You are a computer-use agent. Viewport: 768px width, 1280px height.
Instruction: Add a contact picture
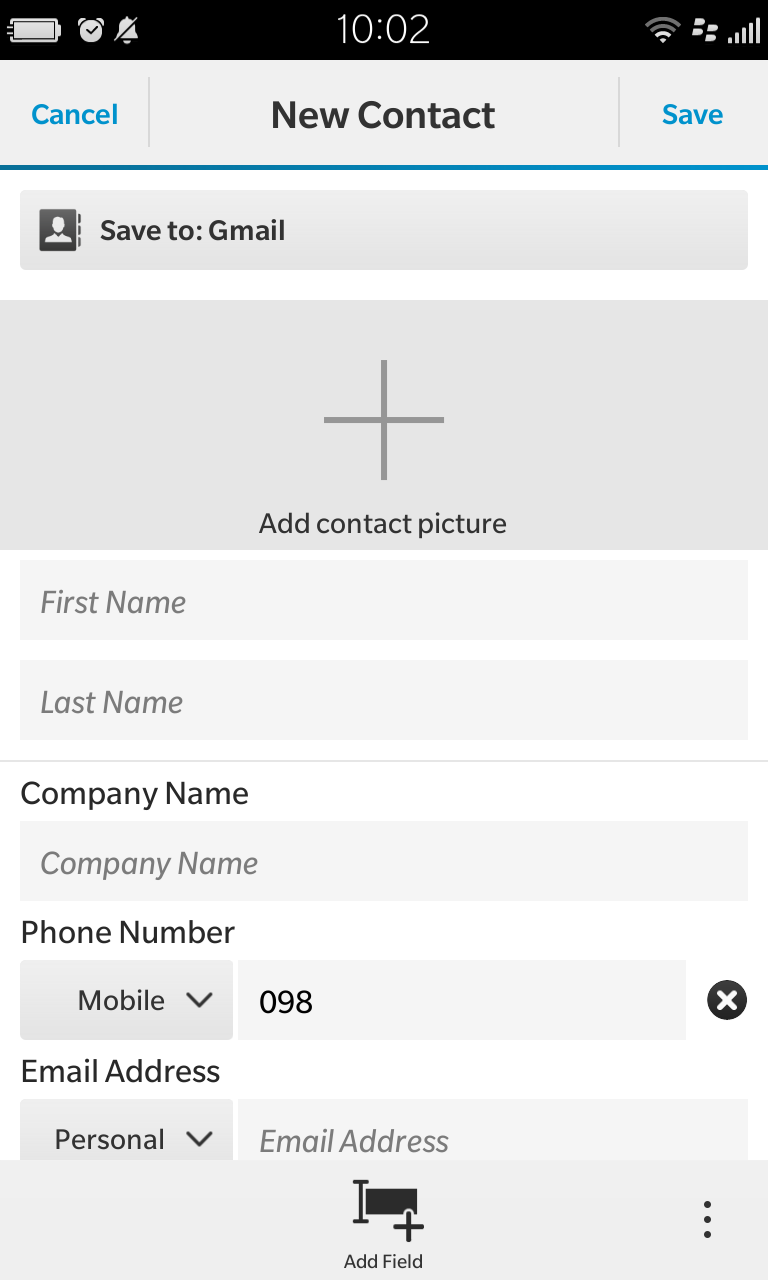[x=384, y=425]
